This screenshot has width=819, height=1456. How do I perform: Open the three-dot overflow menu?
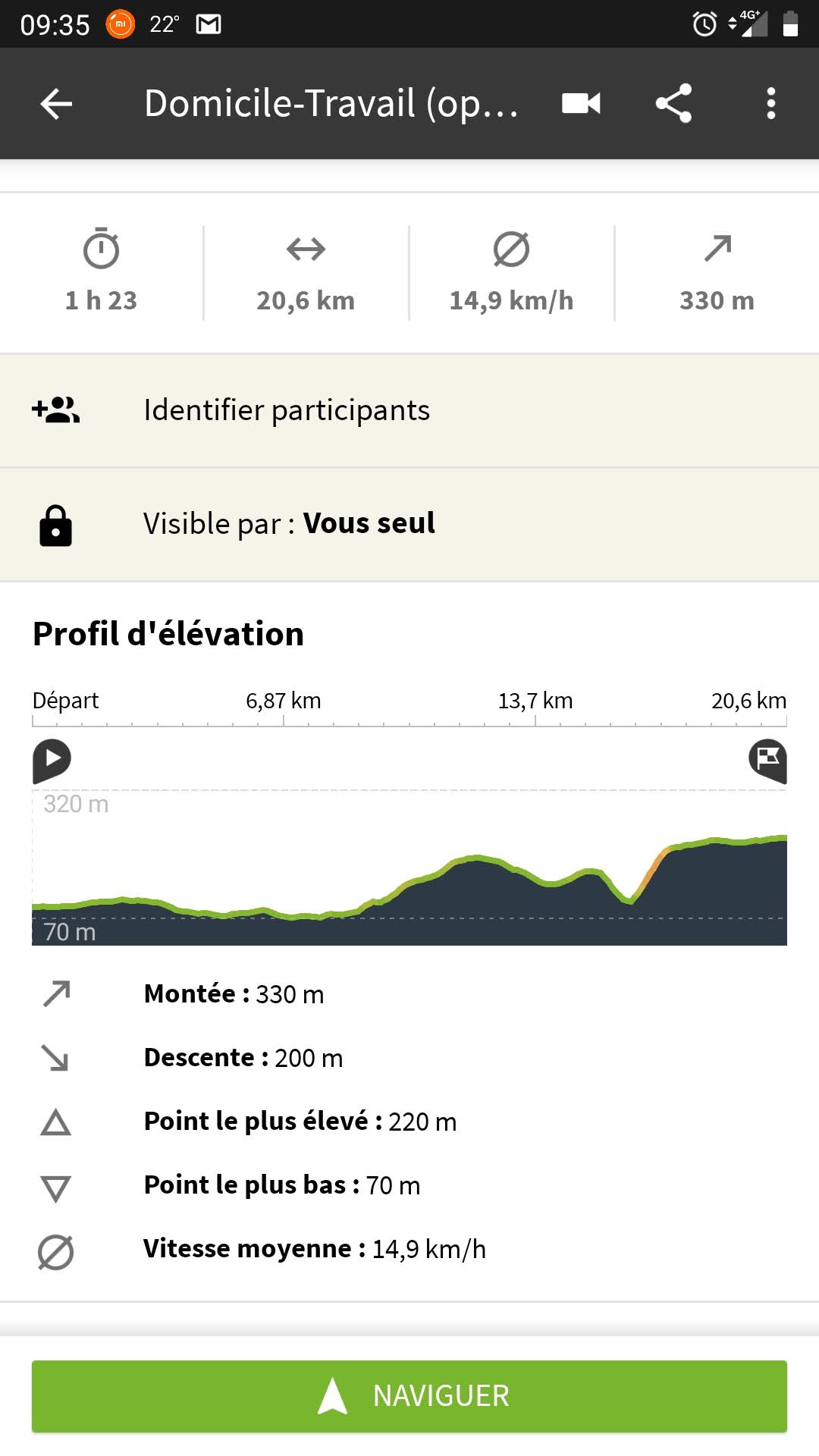click(x=770, y=104)
